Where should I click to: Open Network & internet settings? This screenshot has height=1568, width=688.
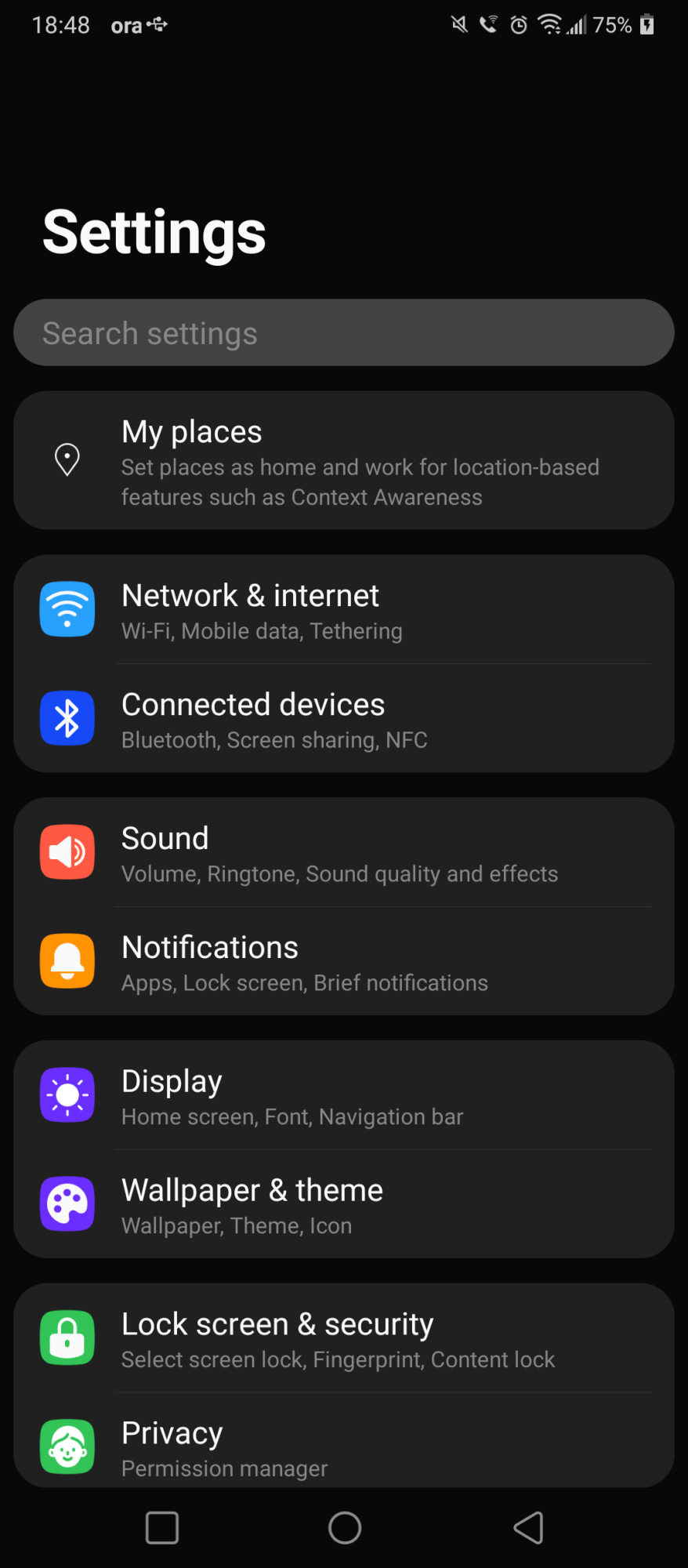343,611
